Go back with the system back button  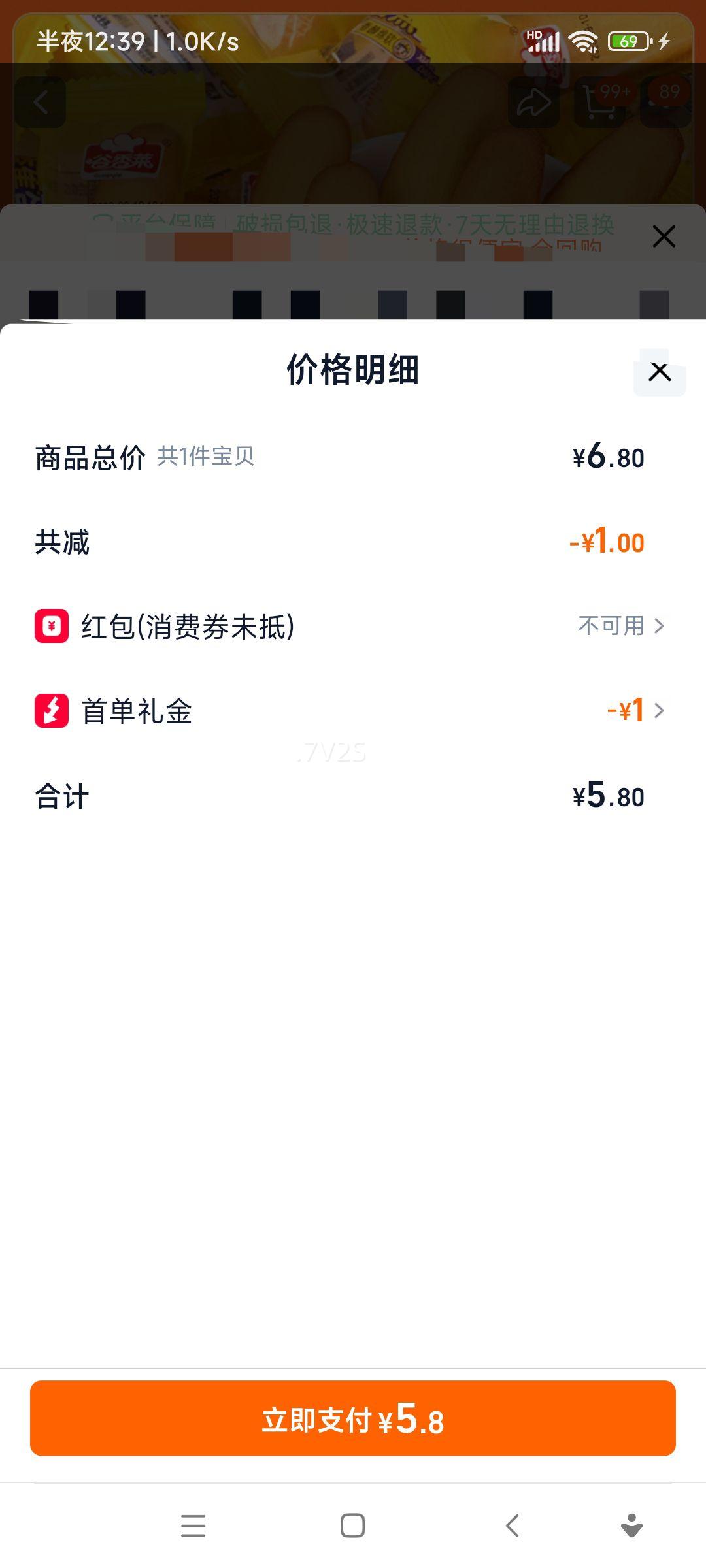click(x=513, y=1526)
